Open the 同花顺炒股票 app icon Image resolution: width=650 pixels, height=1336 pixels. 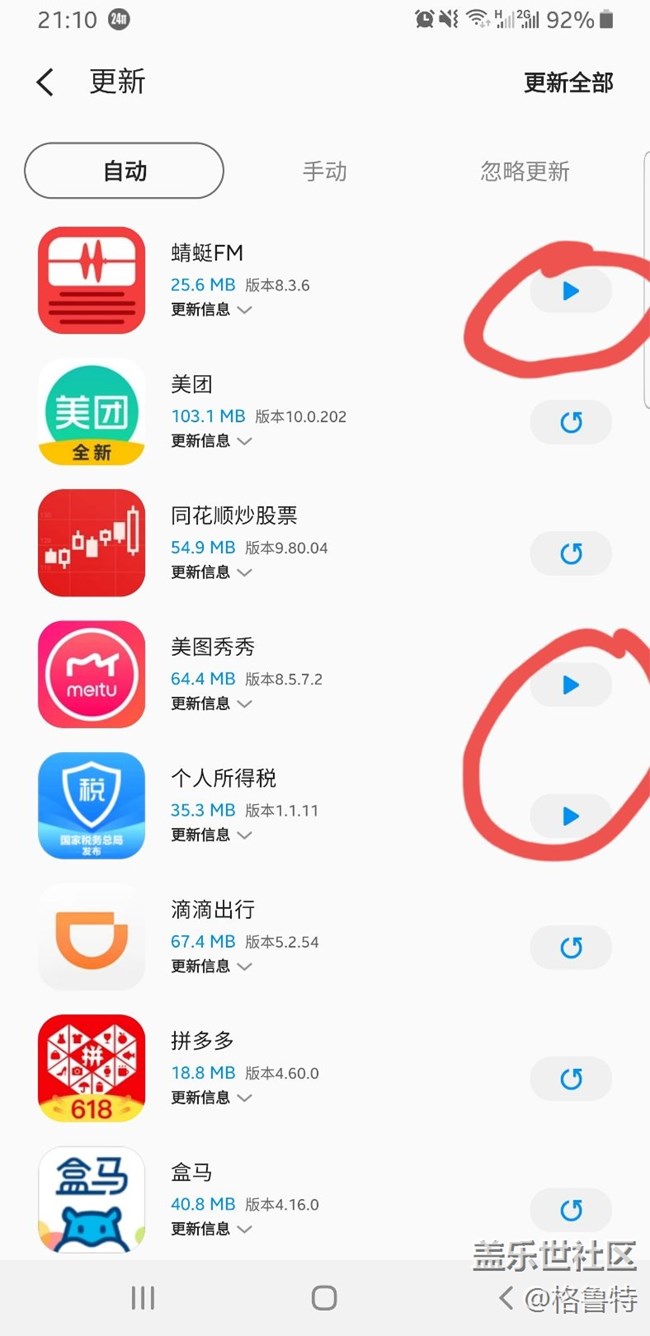click(x=92, y=542)
